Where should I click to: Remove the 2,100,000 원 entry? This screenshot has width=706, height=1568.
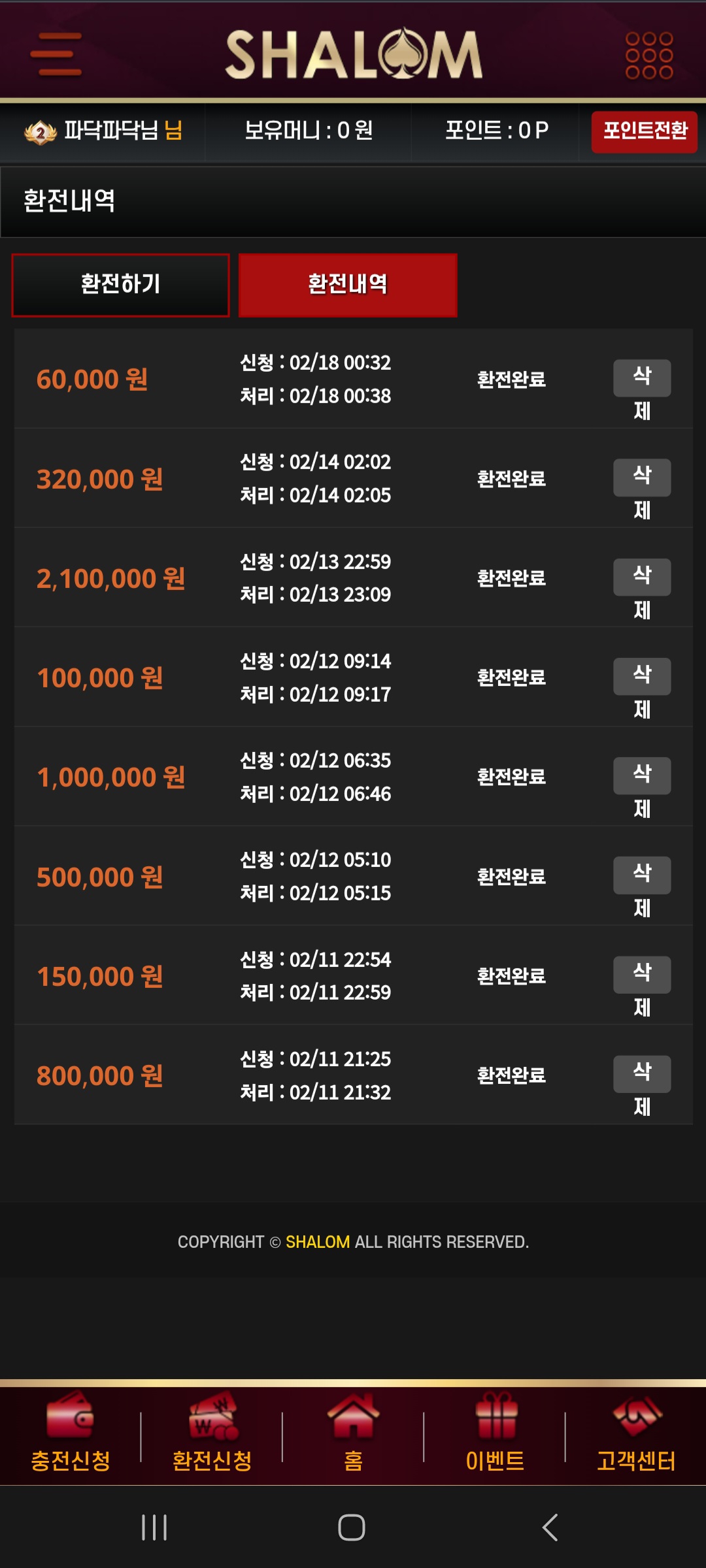pyautogui.click(x=642, y=577)
